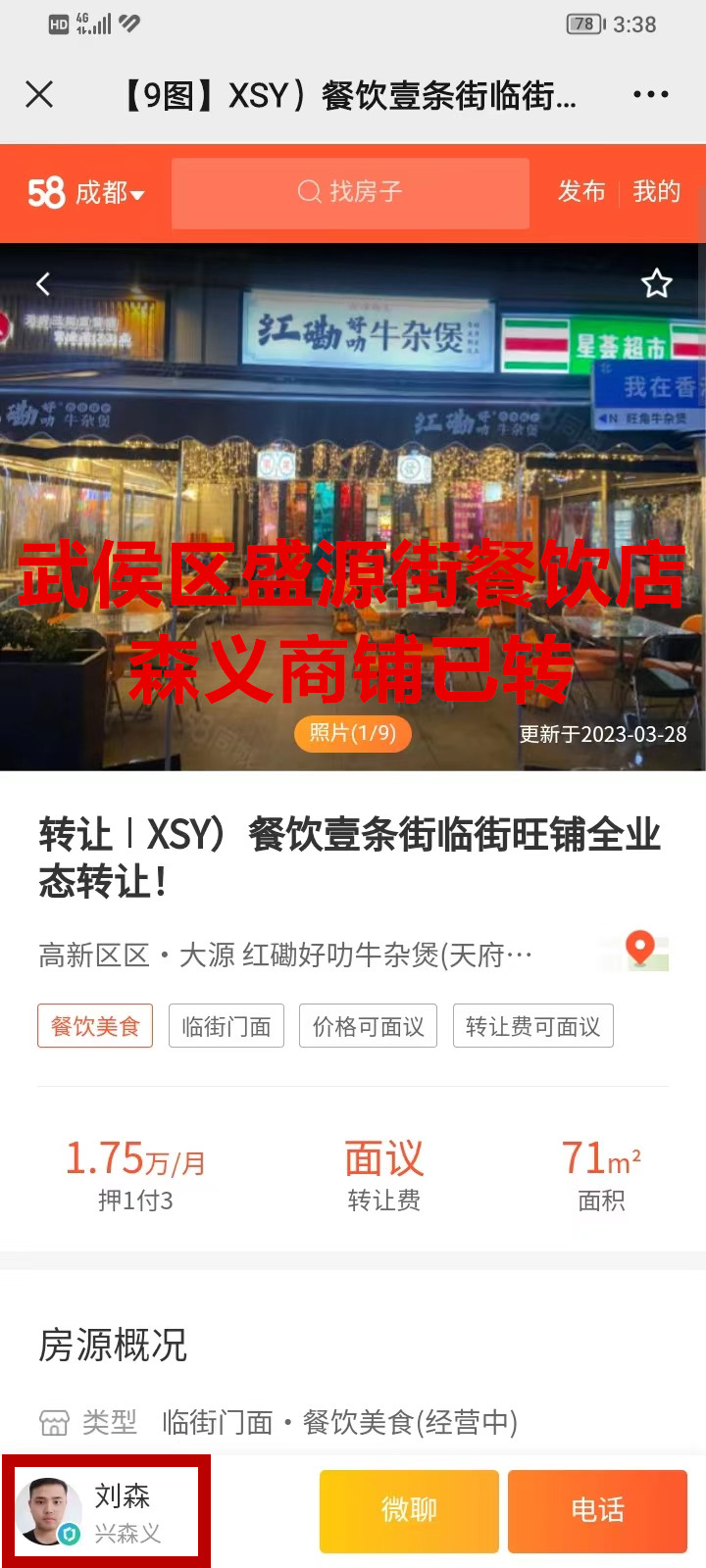Viewport: 706px width, 1568px height.
Task: Tap the 找房子 search box
Action: [350, 192]
